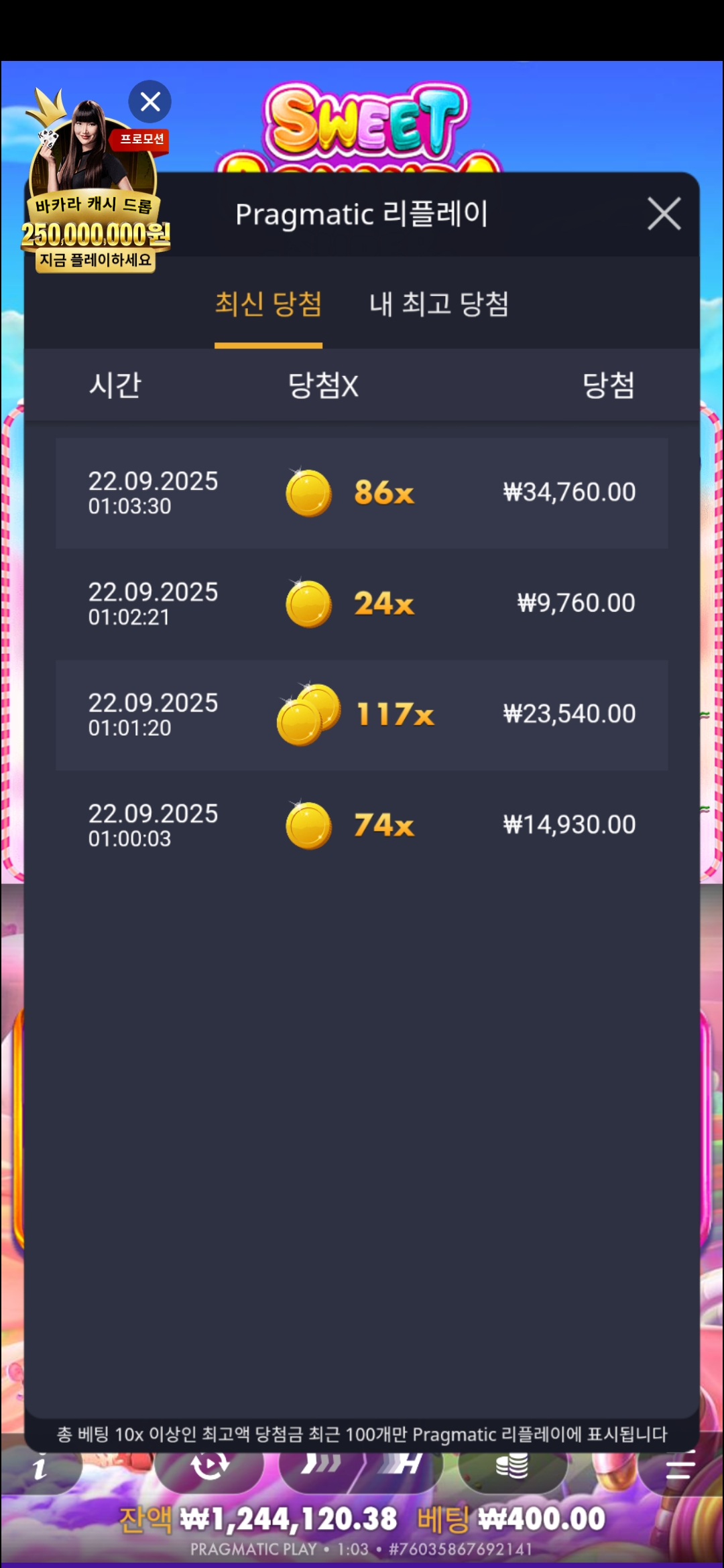
Task: Open the 86x win replay at 01:03:30
Action: 362,493
